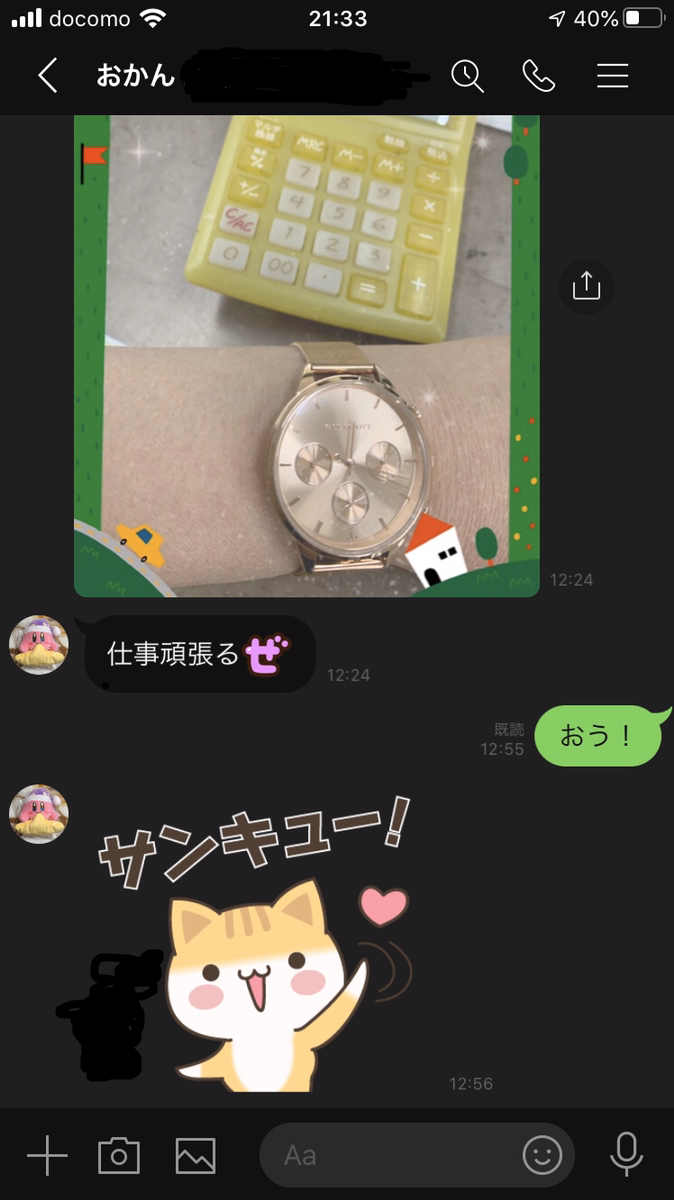Open the camera to take a photo
This screenshot has height=1200, width=674.
[119, 1156]
